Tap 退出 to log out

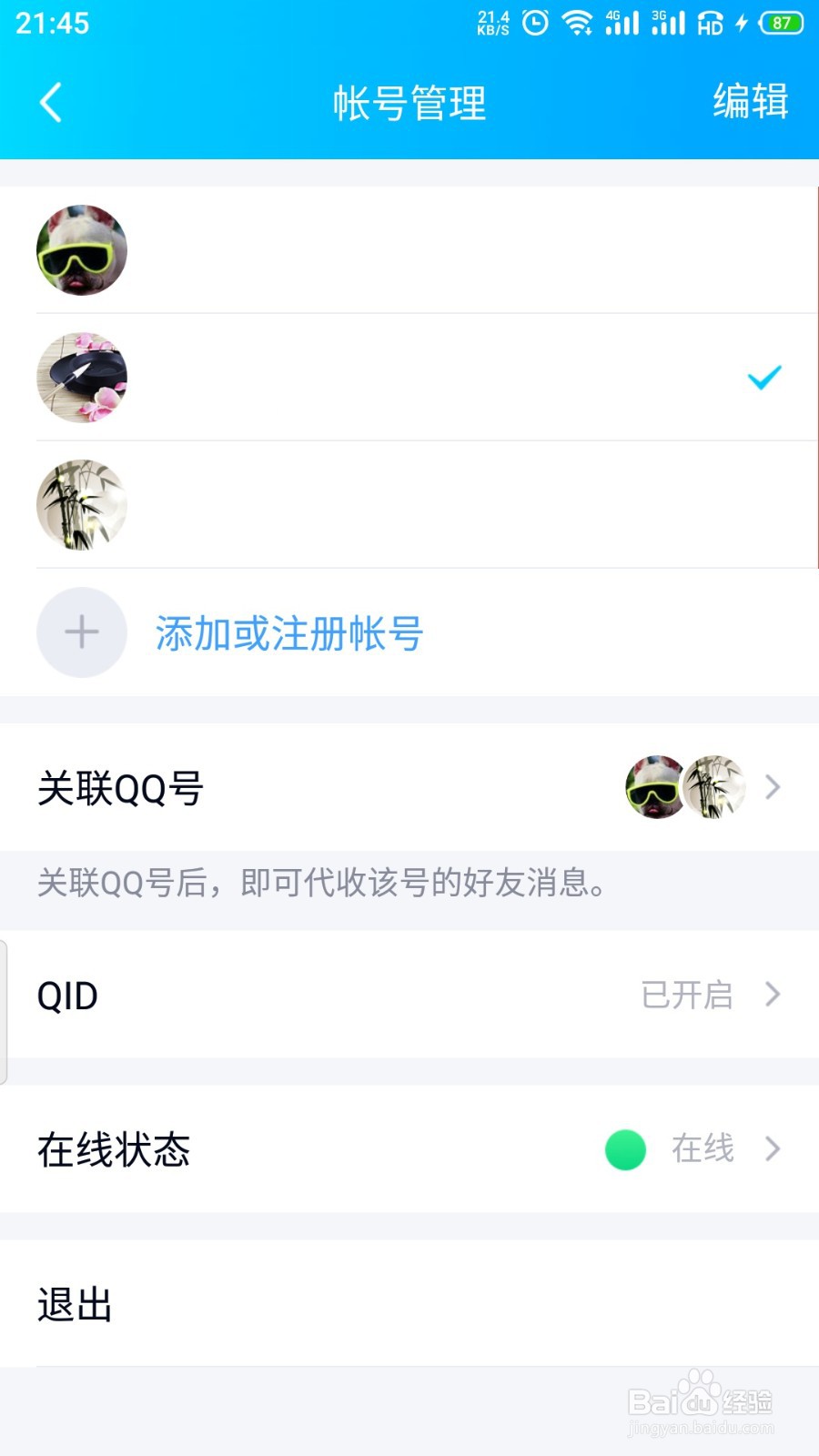[73, 1304]
